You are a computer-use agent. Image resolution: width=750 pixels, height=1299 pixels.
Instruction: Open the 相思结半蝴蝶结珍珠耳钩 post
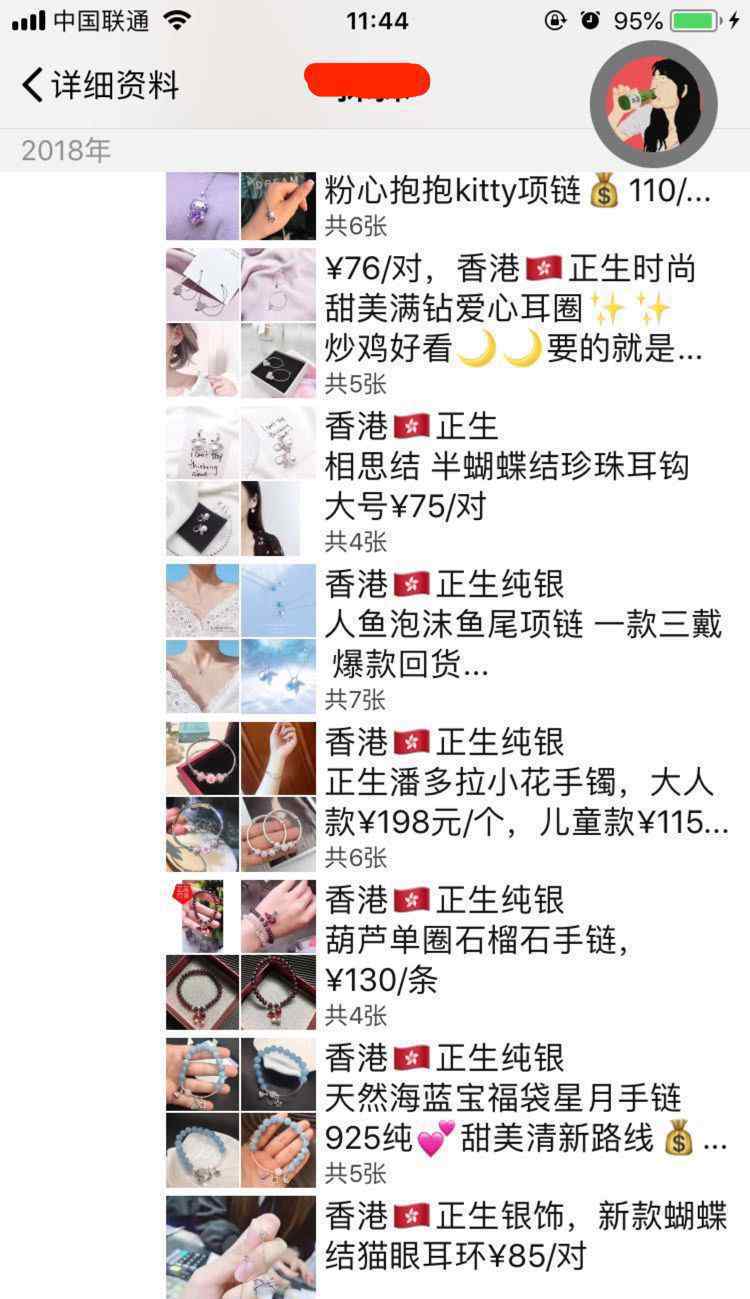coord(507,466)
